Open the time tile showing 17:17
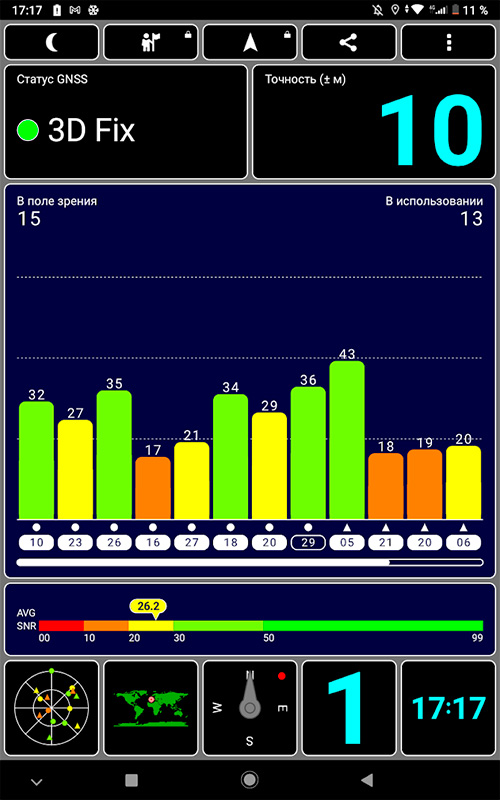 (448, 708)
